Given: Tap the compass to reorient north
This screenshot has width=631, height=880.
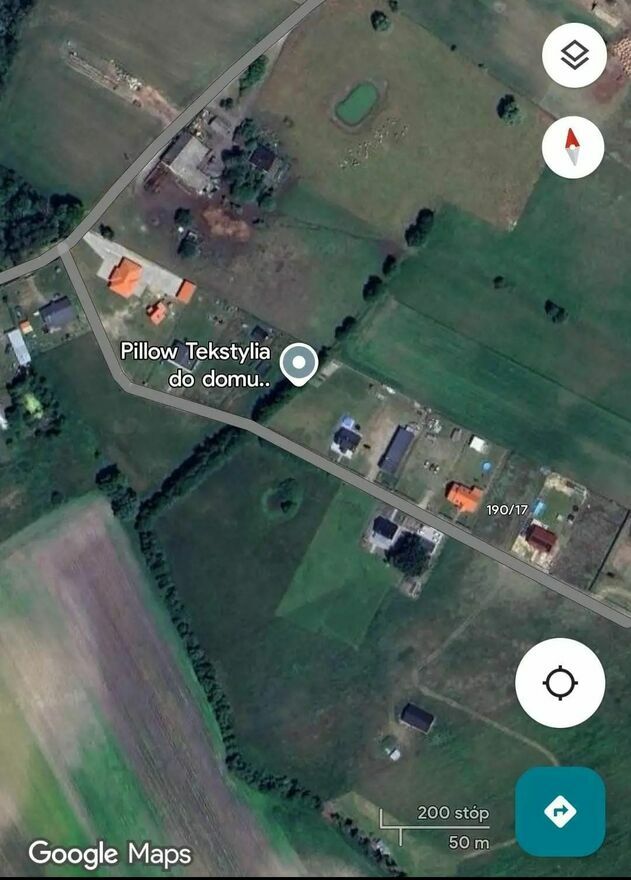Looking at the screenshot, I should [x=573, y=148].
